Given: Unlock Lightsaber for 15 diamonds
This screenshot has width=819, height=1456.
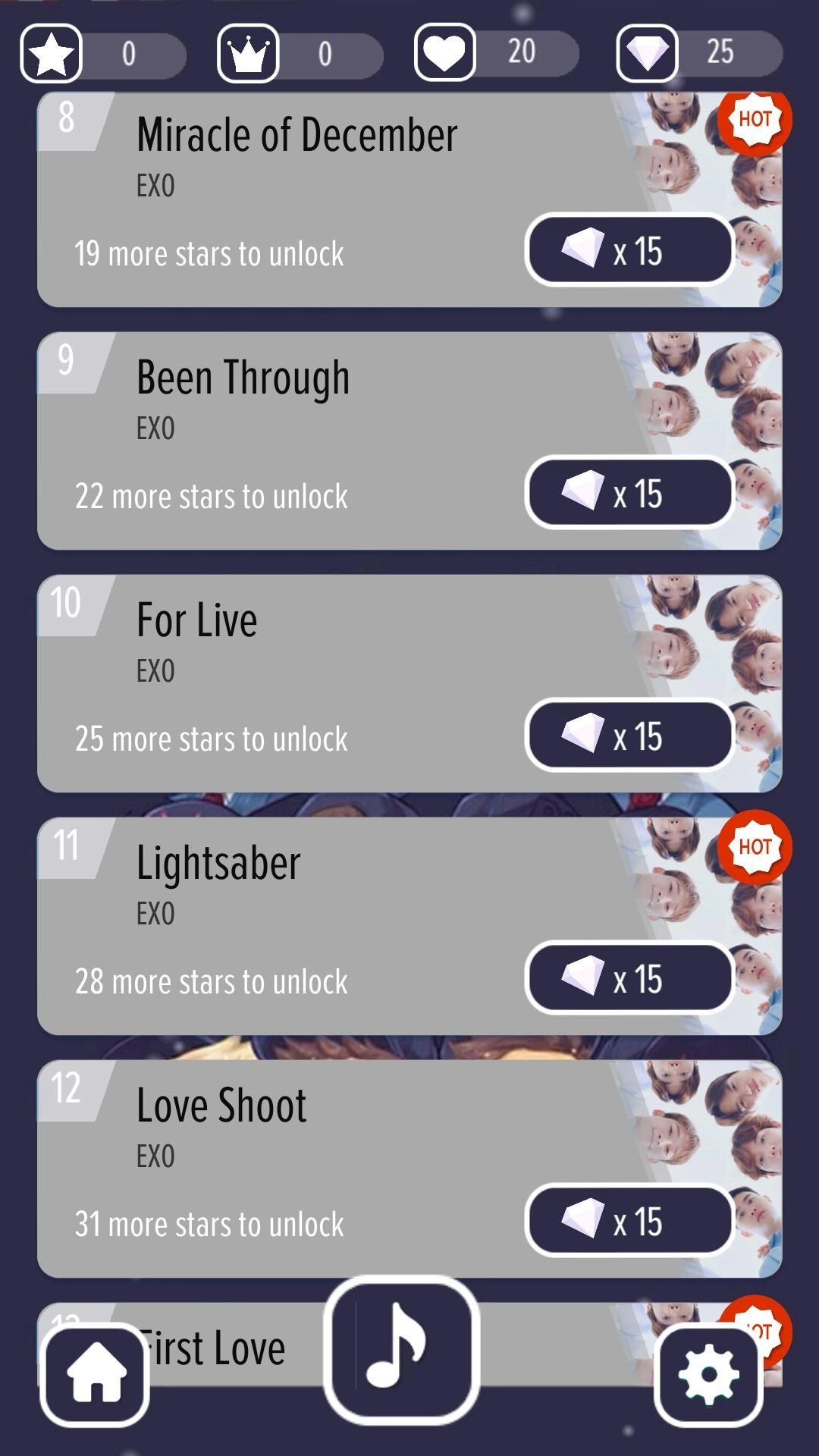Looking at the screenshot, I should click(x=629, y=978).
